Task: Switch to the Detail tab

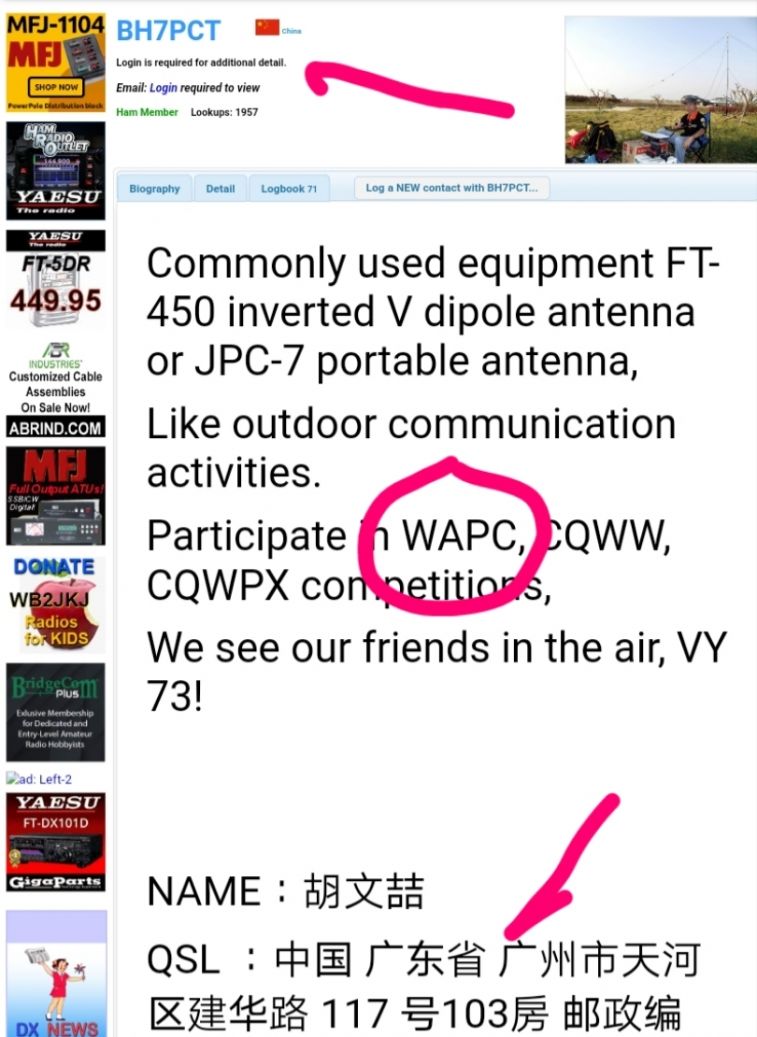Action: [220, 188]
